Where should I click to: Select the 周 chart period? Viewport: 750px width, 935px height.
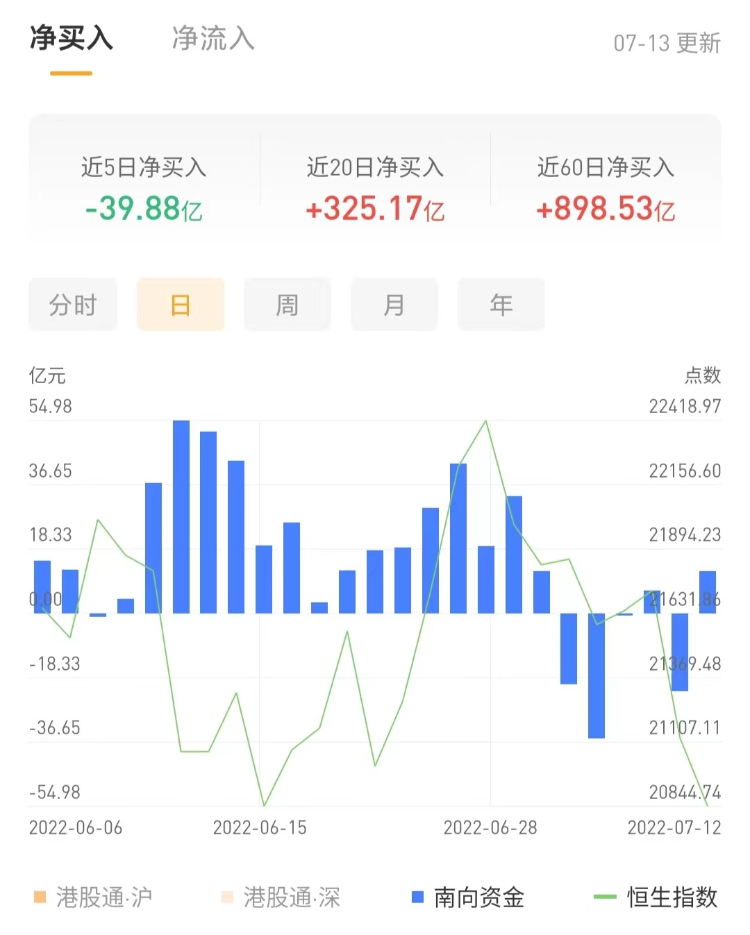tap(287, 305)
